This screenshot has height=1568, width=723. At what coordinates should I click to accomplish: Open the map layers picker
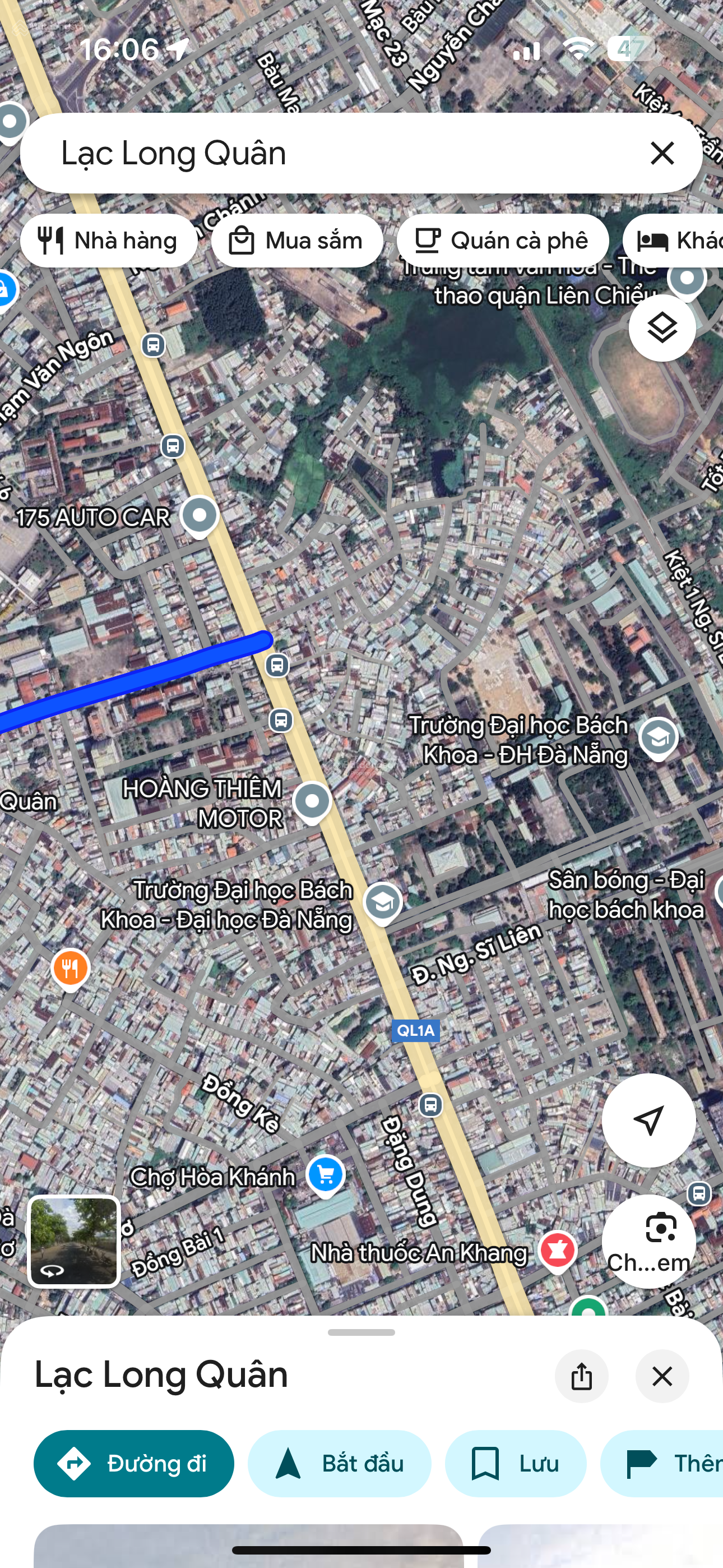tap(661, 328)
